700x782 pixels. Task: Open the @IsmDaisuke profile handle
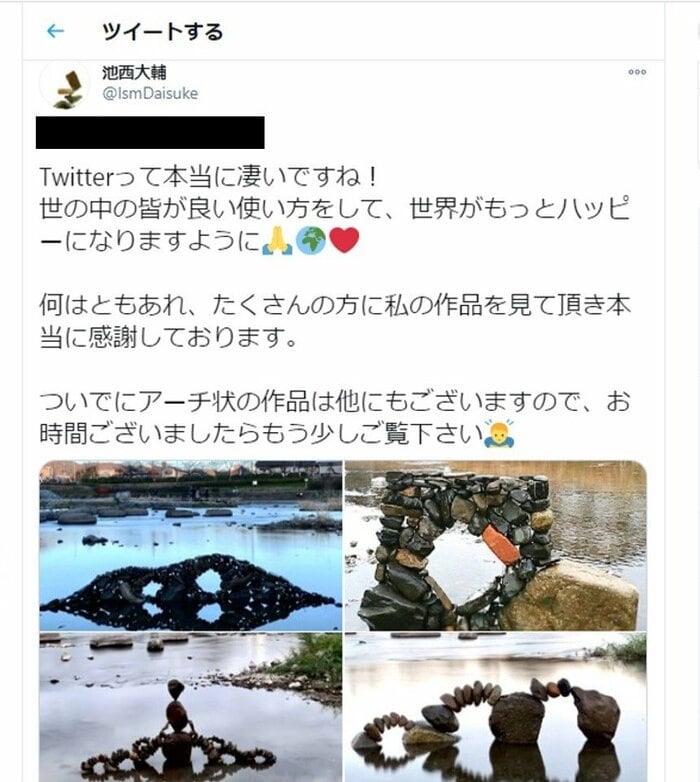point(150,93)
